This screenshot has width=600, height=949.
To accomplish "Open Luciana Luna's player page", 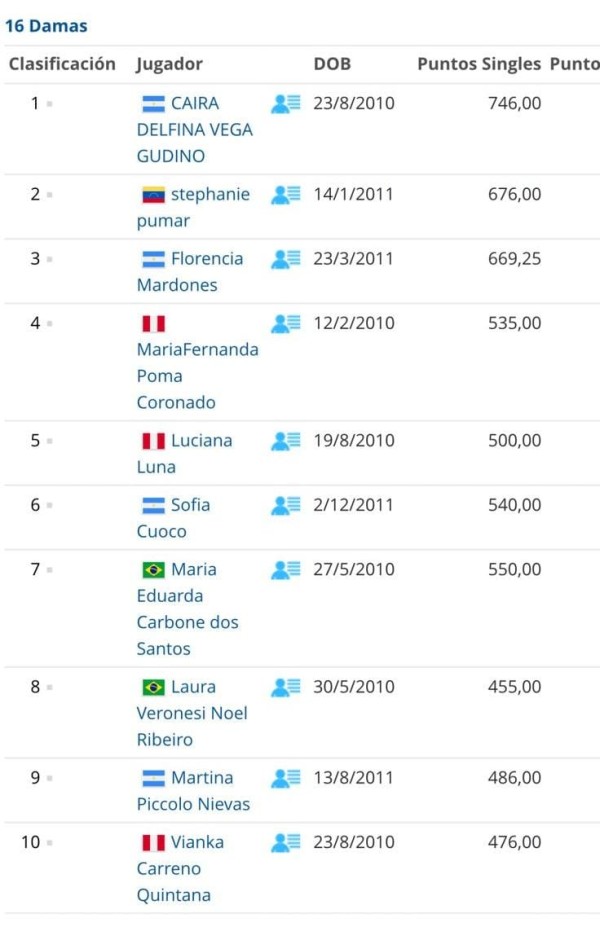I will tap(200, 441).
